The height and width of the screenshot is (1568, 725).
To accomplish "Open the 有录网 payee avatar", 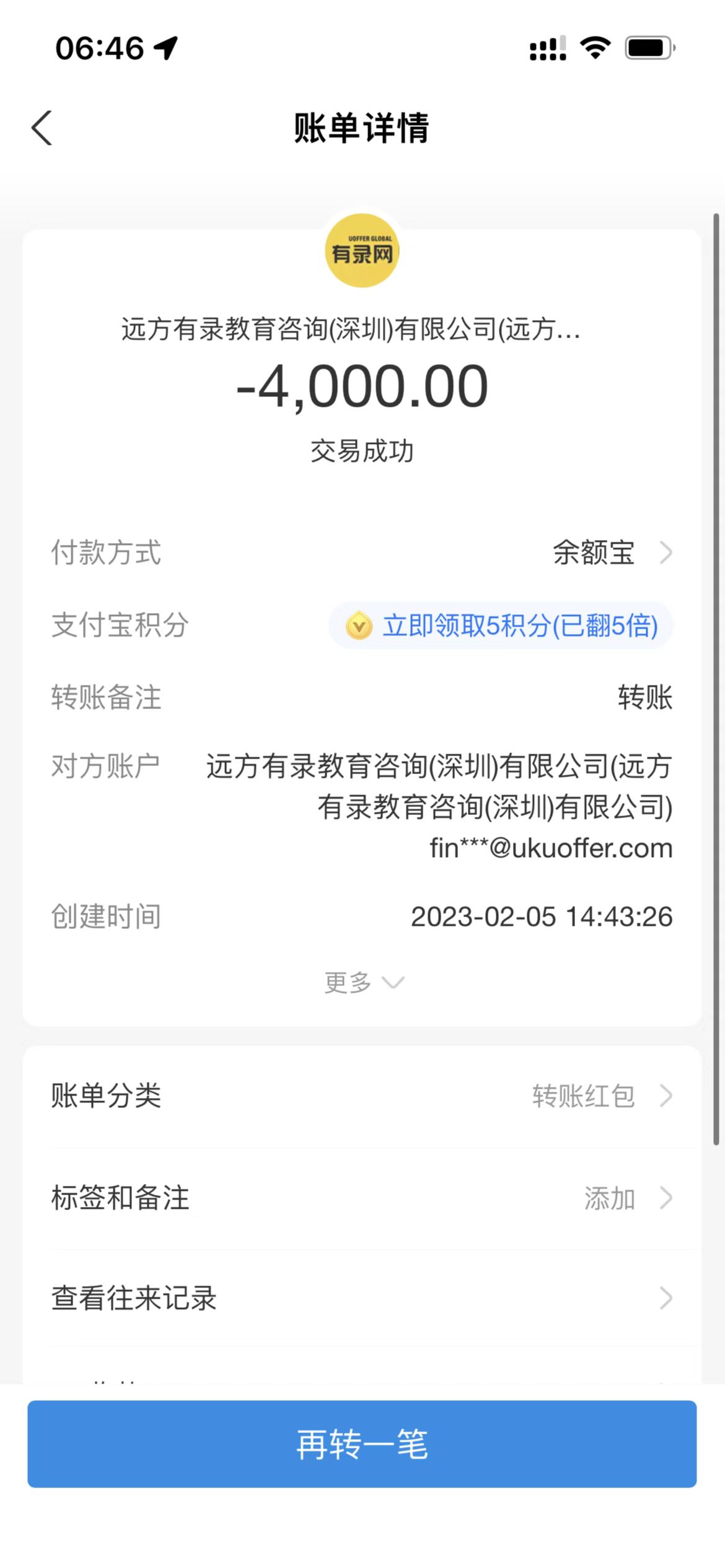I will pyautogui.click(x=362, y=251).
